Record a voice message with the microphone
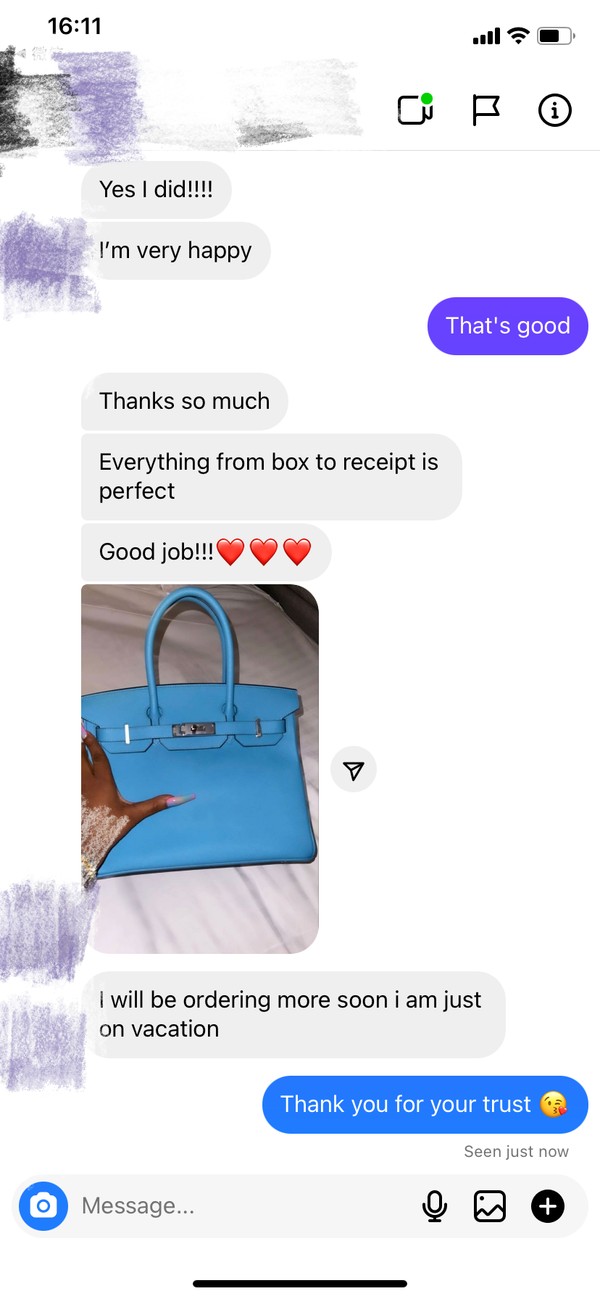 [x=434, y=1206]
